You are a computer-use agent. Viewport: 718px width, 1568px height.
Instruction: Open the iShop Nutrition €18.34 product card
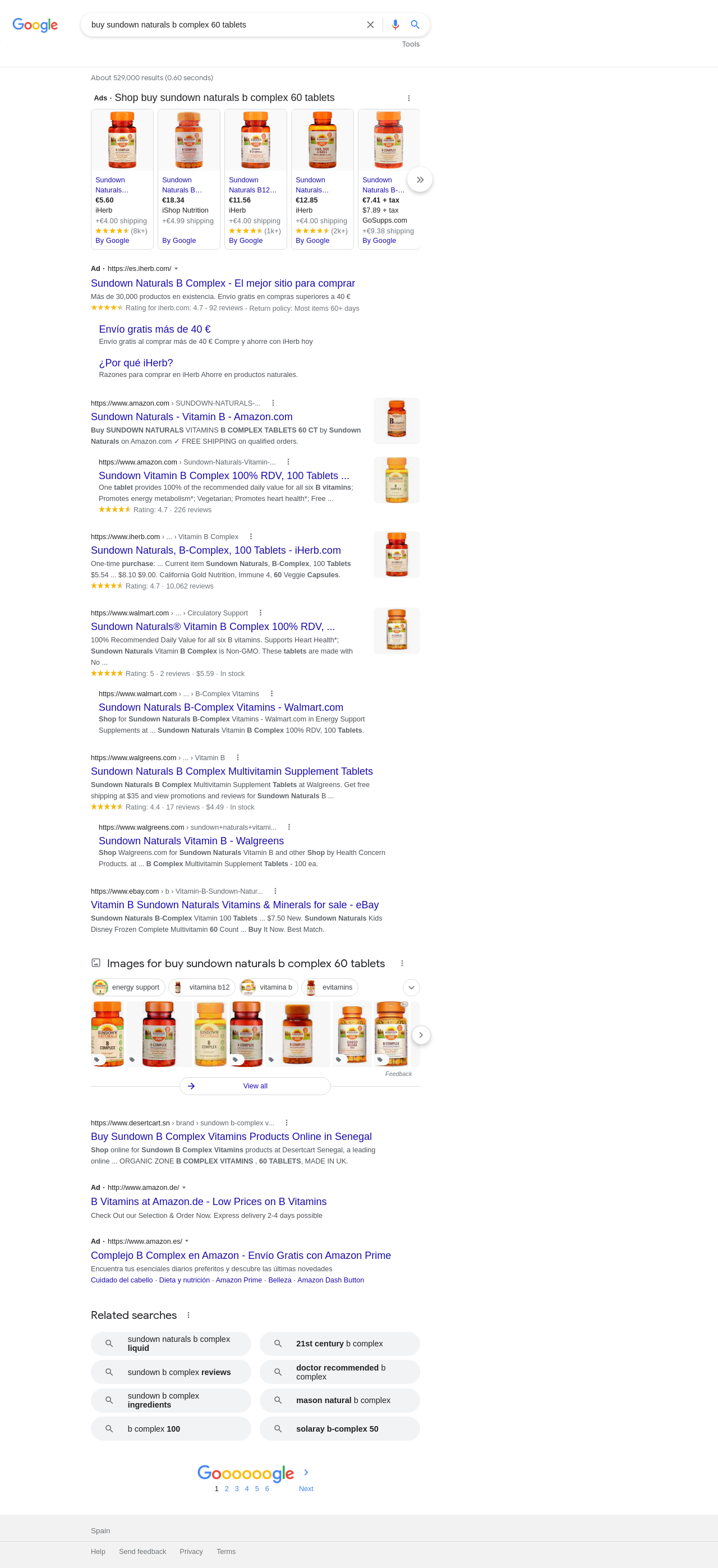click(188, 179)
